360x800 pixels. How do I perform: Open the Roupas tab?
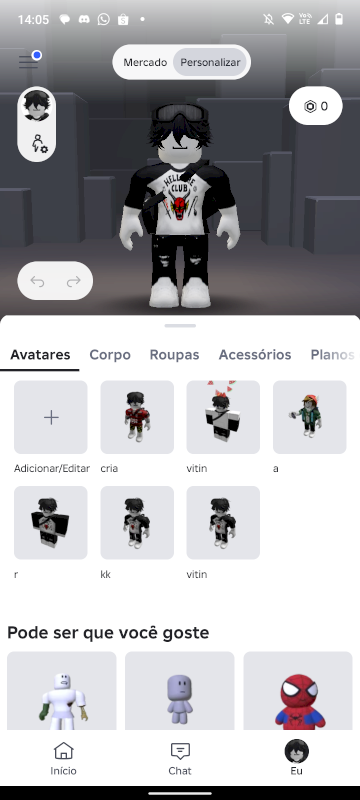tap(174, 355)
